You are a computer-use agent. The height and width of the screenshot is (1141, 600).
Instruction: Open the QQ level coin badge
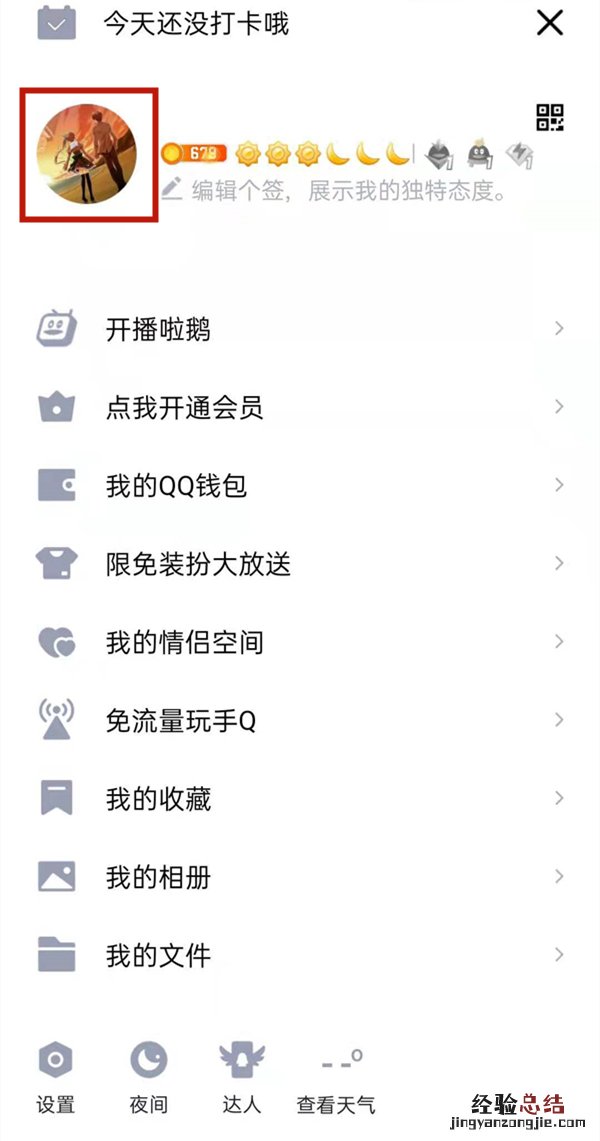(195, 154)
